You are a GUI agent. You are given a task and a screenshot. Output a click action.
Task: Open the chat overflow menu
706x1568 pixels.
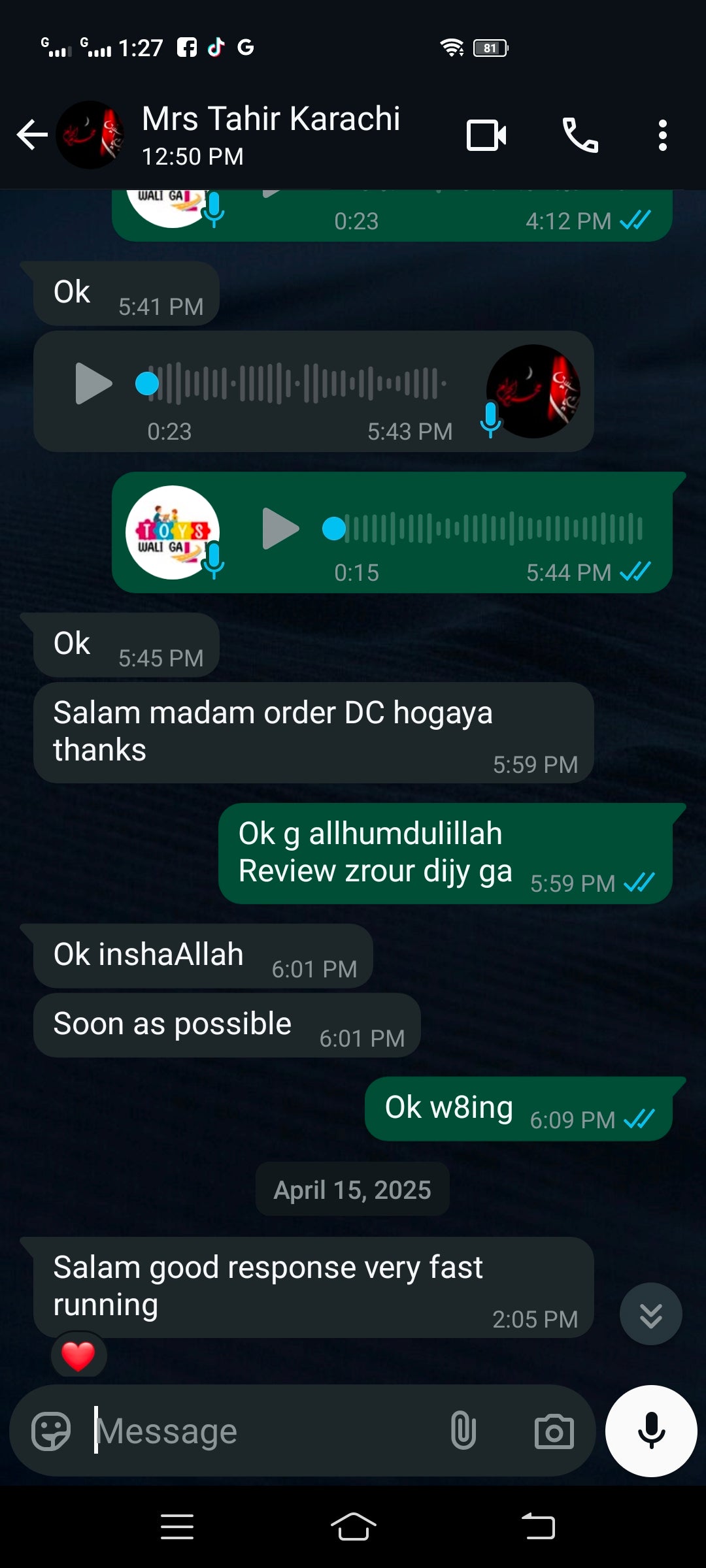pos(662,135)
